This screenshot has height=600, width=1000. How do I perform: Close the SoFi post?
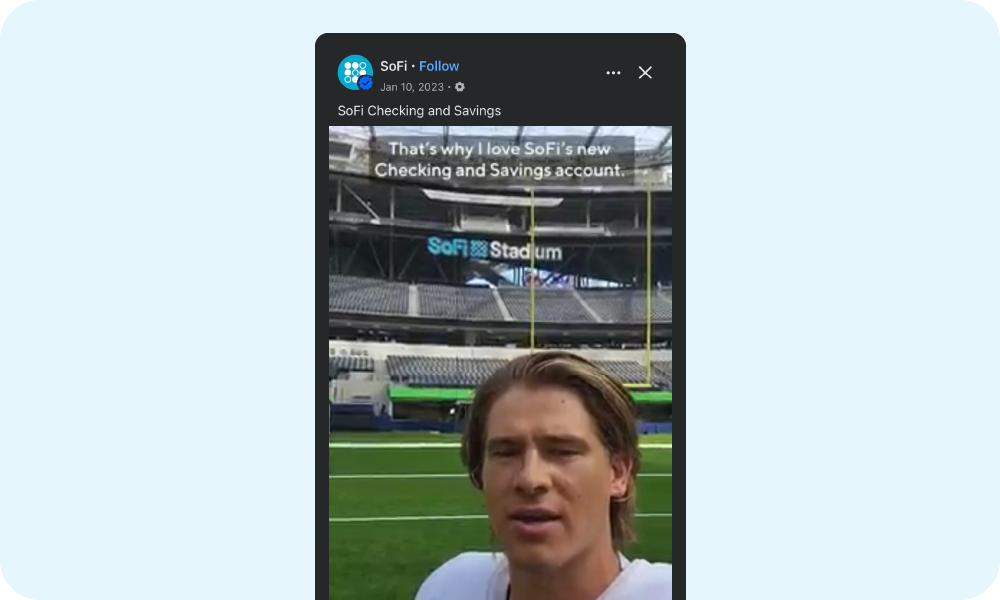(x=645, y=73)
